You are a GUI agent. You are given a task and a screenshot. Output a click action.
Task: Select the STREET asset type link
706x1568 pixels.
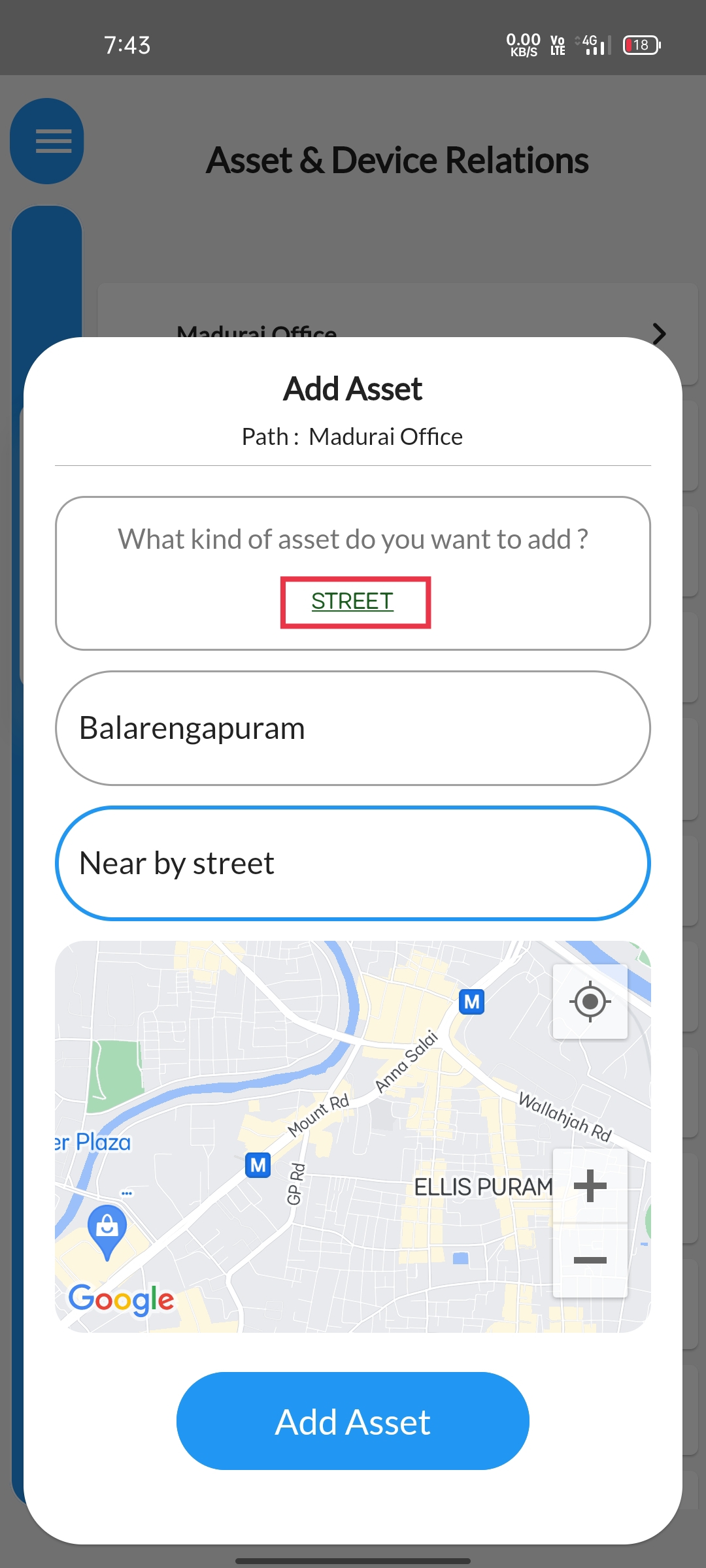click(x=352, y=601)
